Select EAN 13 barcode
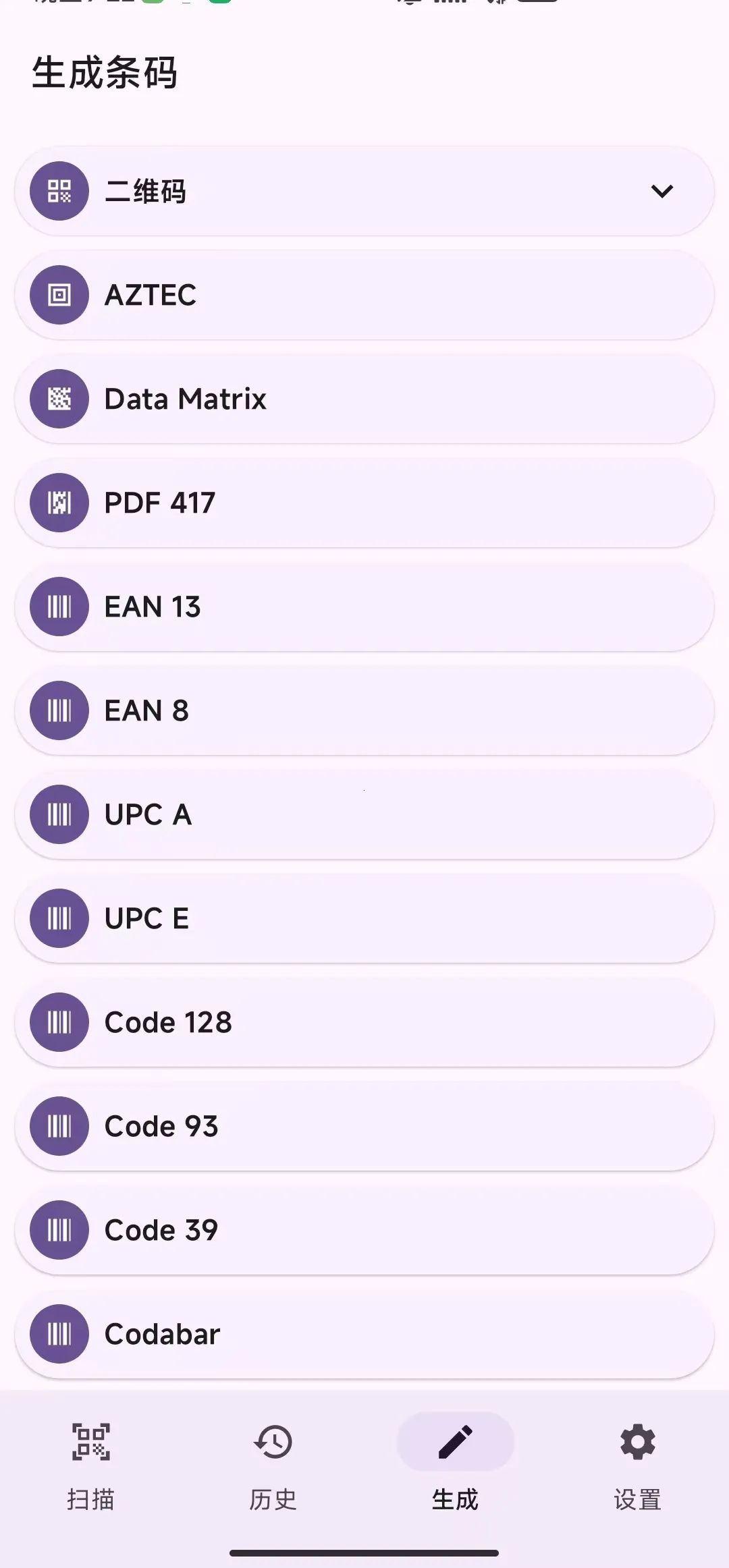The height and width of the screenshot is (1568, 729). (364, 607)
